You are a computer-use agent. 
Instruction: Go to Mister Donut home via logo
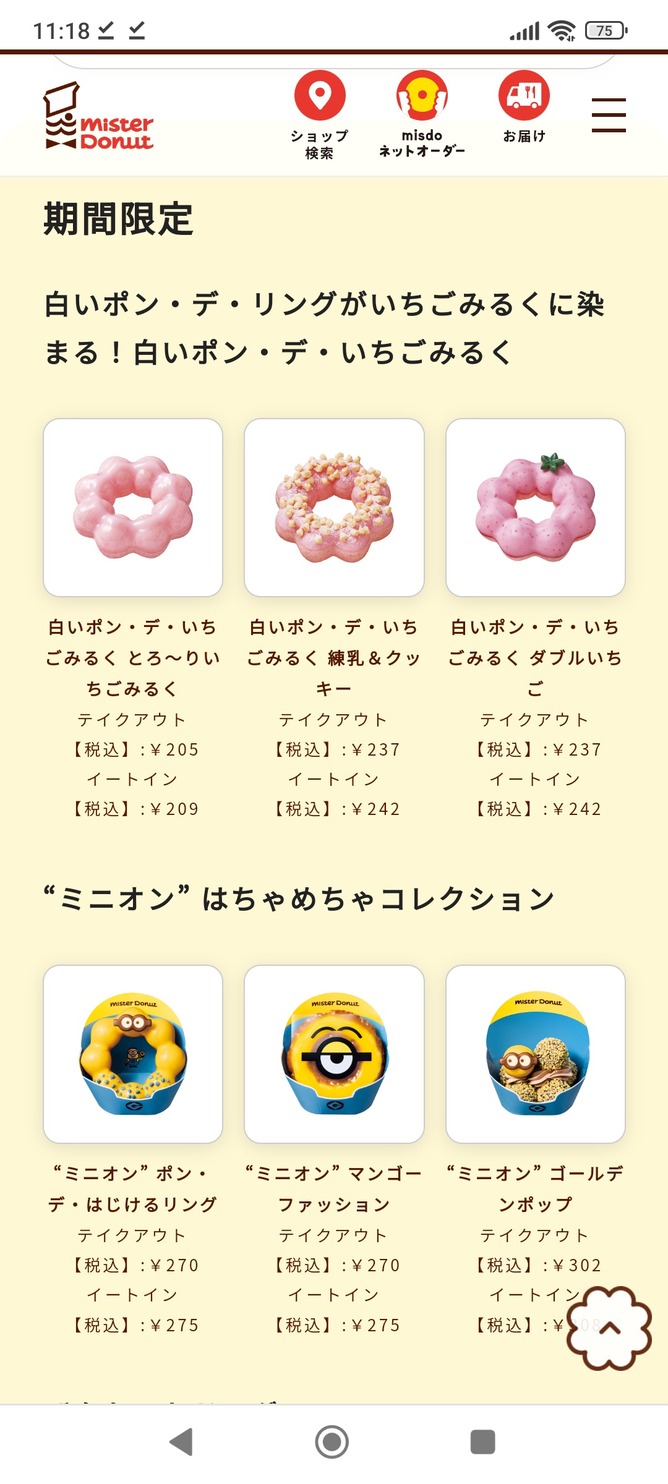tap(99, 117)
